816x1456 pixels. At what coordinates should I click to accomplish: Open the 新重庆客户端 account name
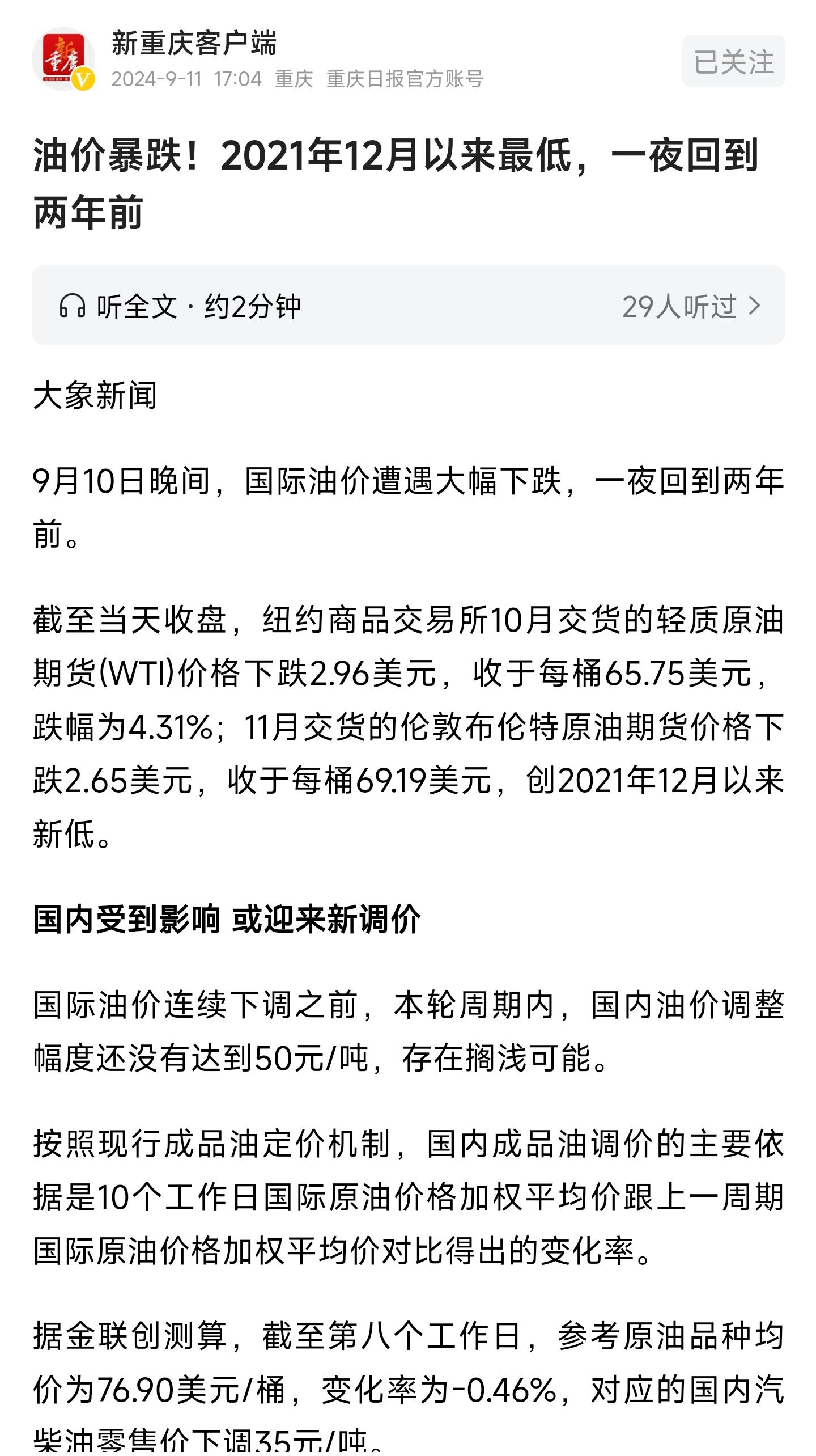point(194,44)
